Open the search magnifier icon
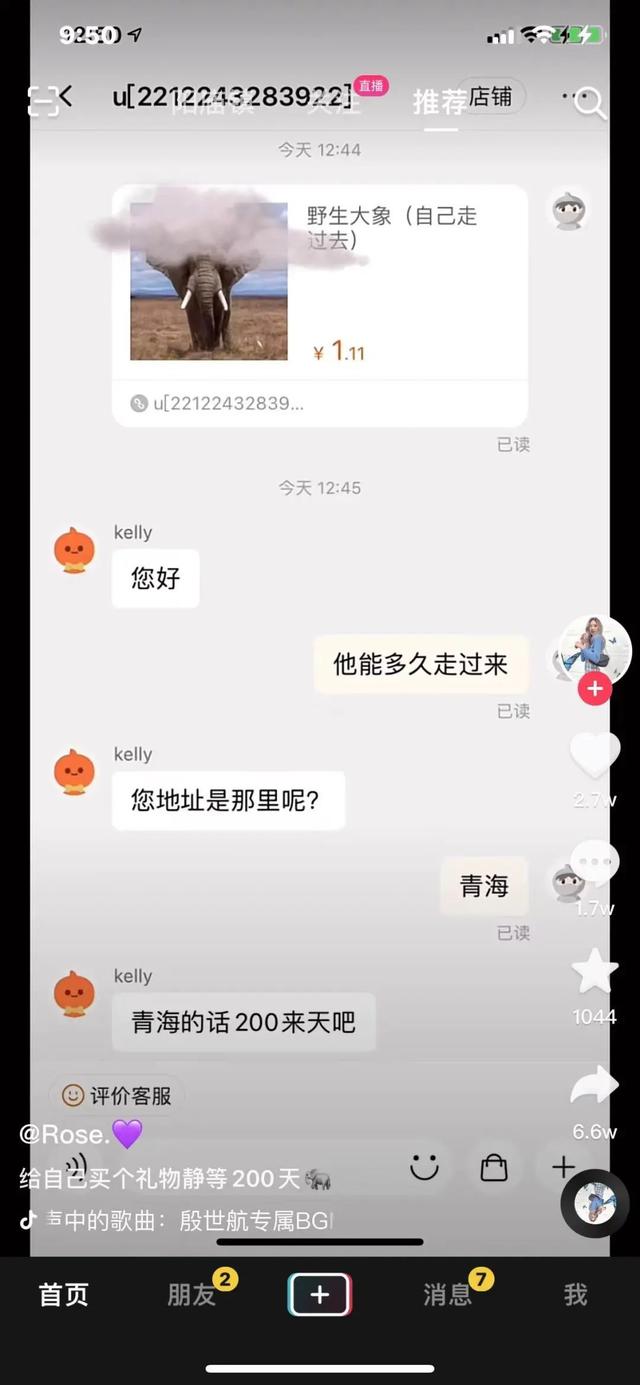 coord(590,101)
